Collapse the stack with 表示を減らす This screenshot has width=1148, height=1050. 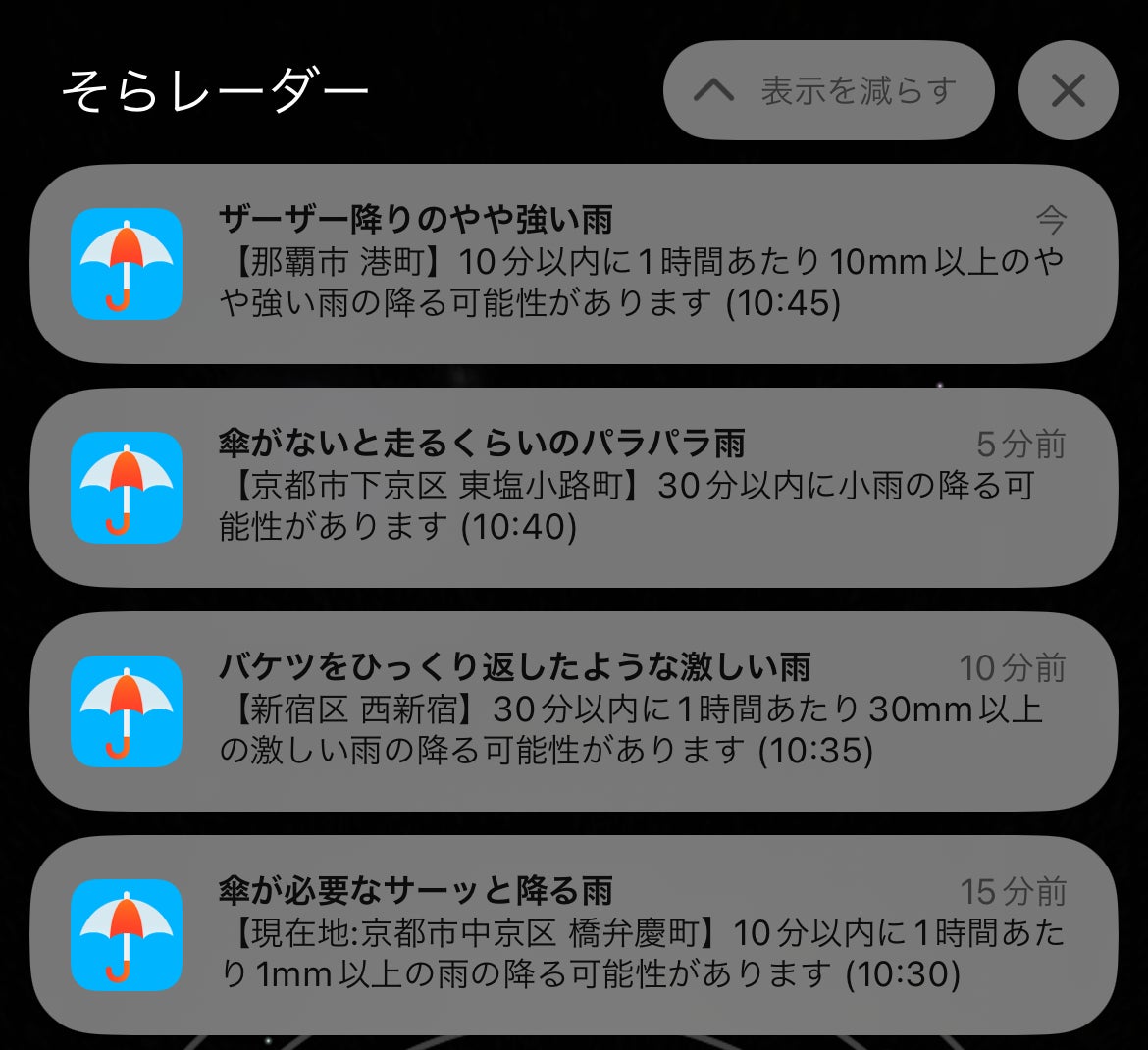828,90
